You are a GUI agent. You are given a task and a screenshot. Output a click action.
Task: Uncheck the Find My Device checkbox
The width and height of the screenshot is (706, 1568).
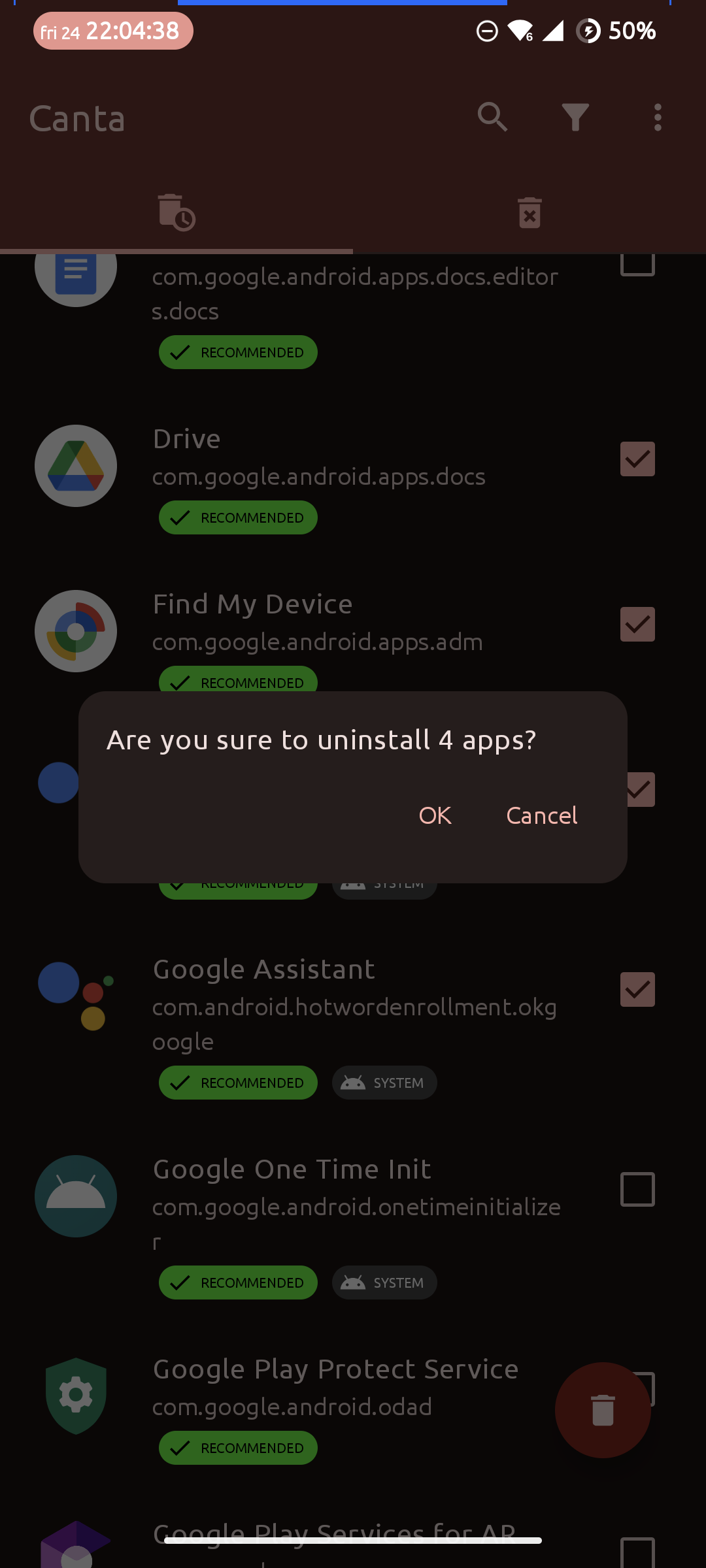click(x=637, y=624)
